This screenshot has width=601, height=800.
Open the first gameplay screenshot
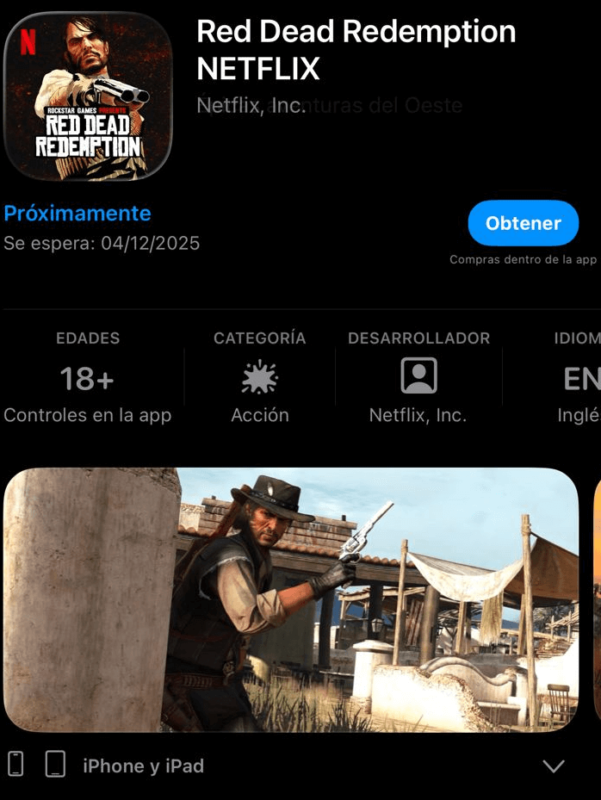pyautogui.click(x=290, y=600)
